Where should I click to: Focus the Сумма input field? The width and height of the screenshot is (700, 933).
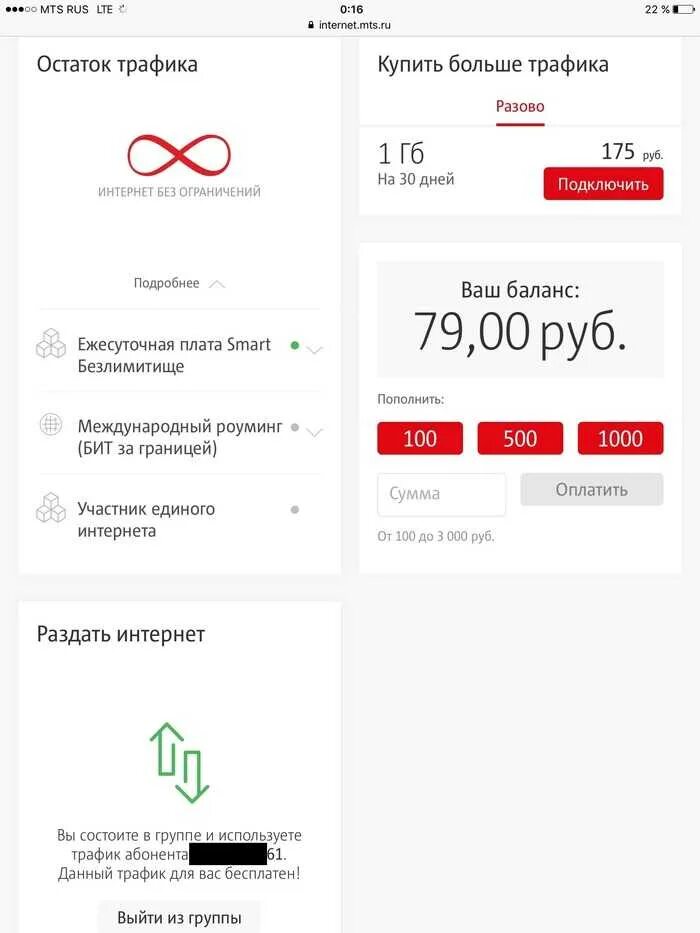(441, 494)
